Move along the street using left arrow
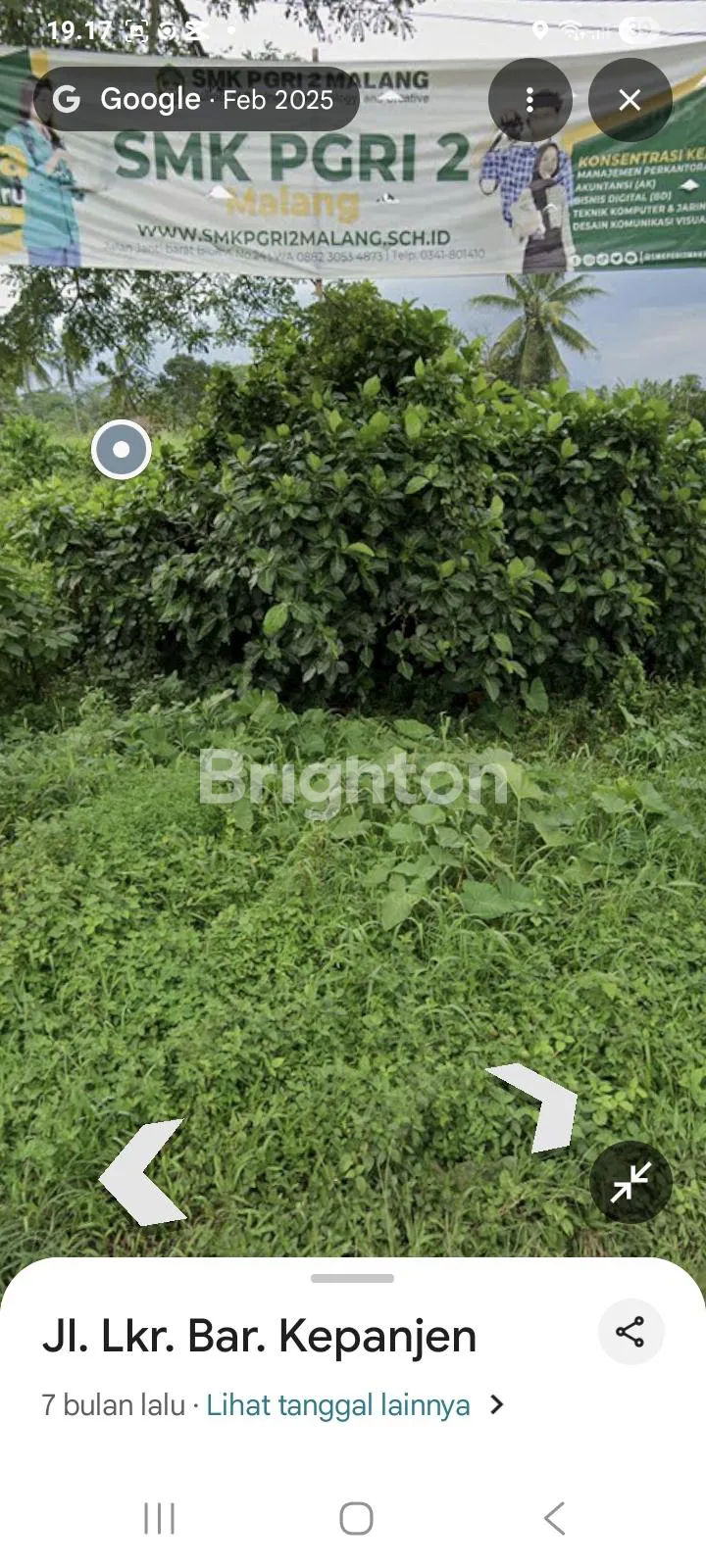The width and height of the screenshot is (706, 1568). coord(145,1172)
